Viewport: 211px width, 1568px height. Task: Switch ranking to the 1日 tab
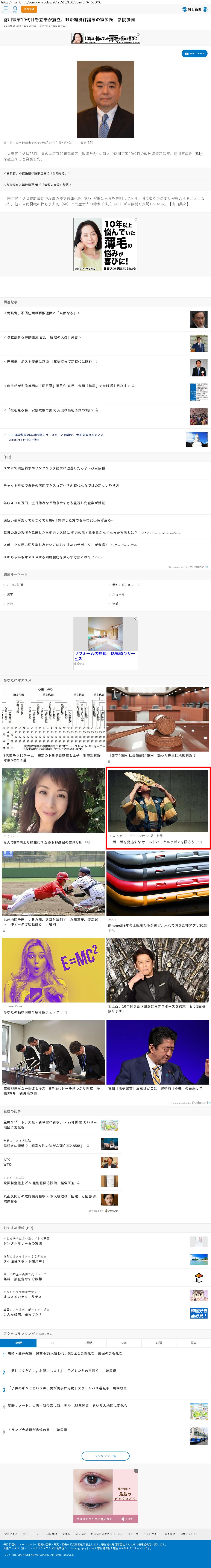coord(53,1342)
